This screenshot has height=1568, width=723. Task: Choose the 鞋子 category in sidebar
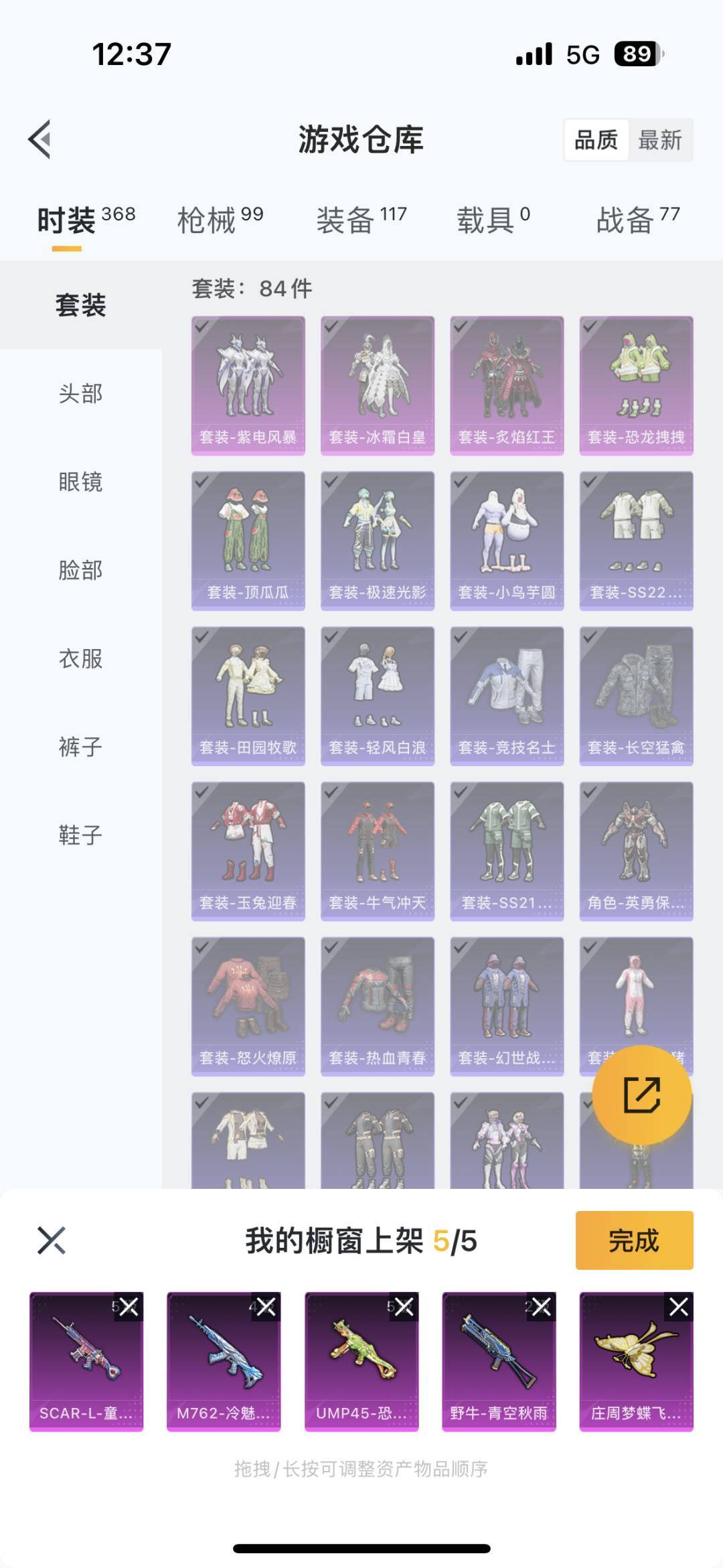tap(80, 835)
